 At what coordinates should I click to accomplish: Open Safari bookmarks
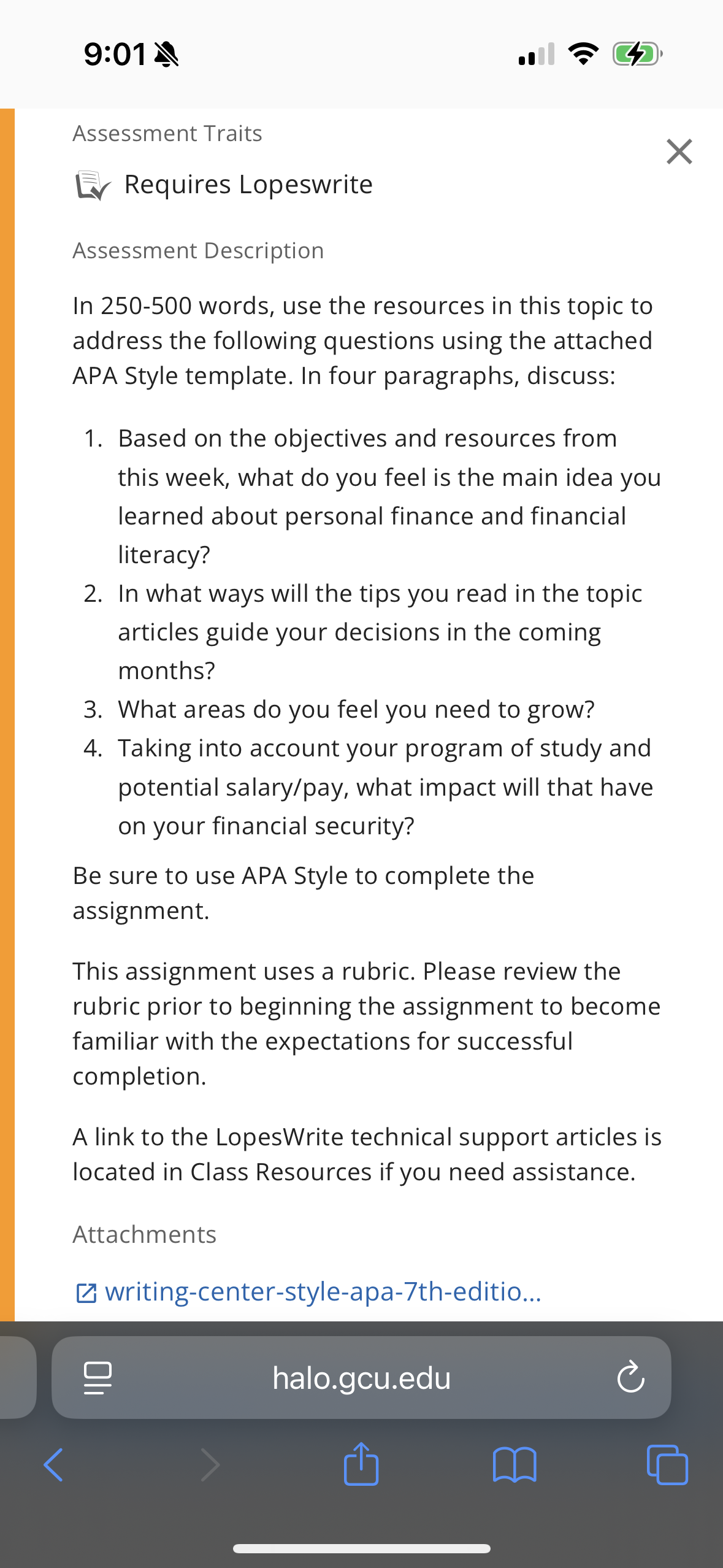[x=515, y=1465]
